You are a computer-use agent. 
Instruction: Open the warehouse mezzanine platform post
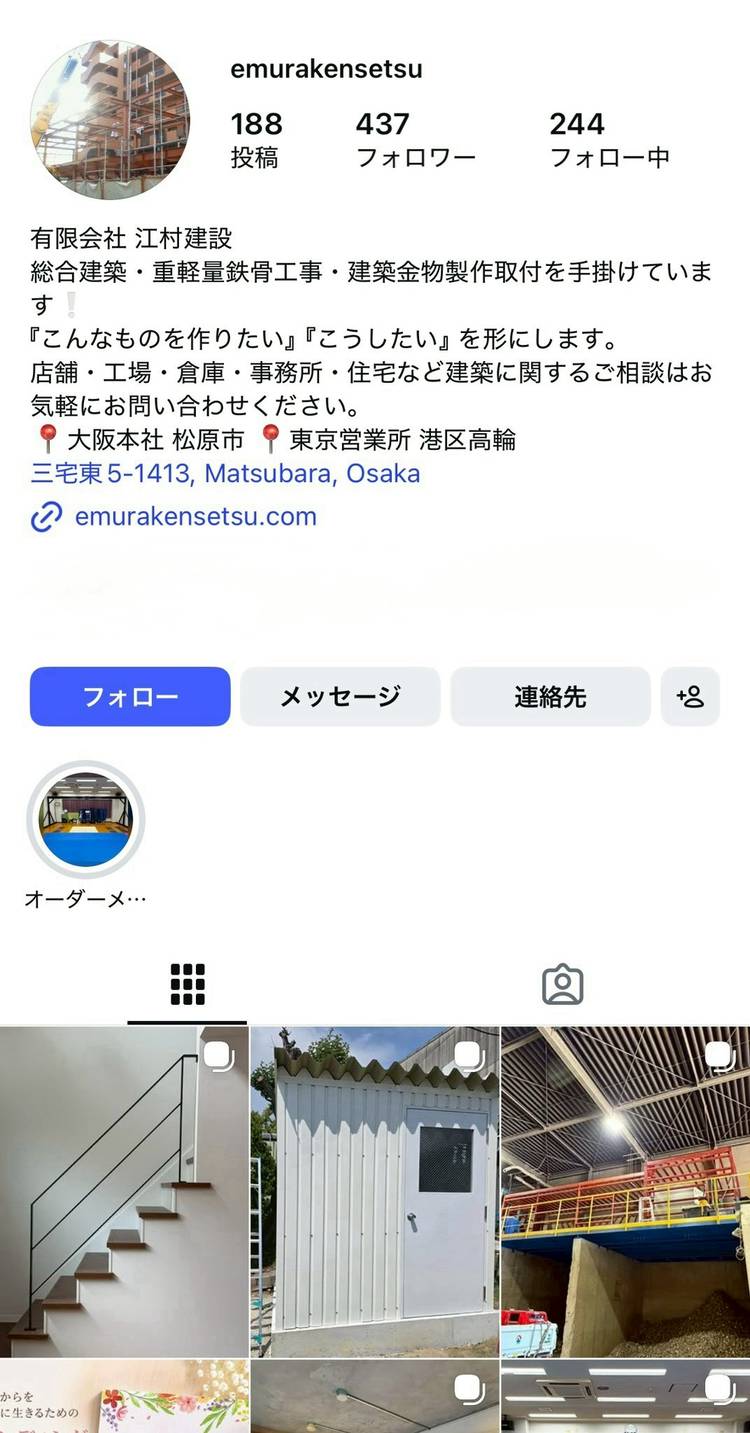[626, 1191]
